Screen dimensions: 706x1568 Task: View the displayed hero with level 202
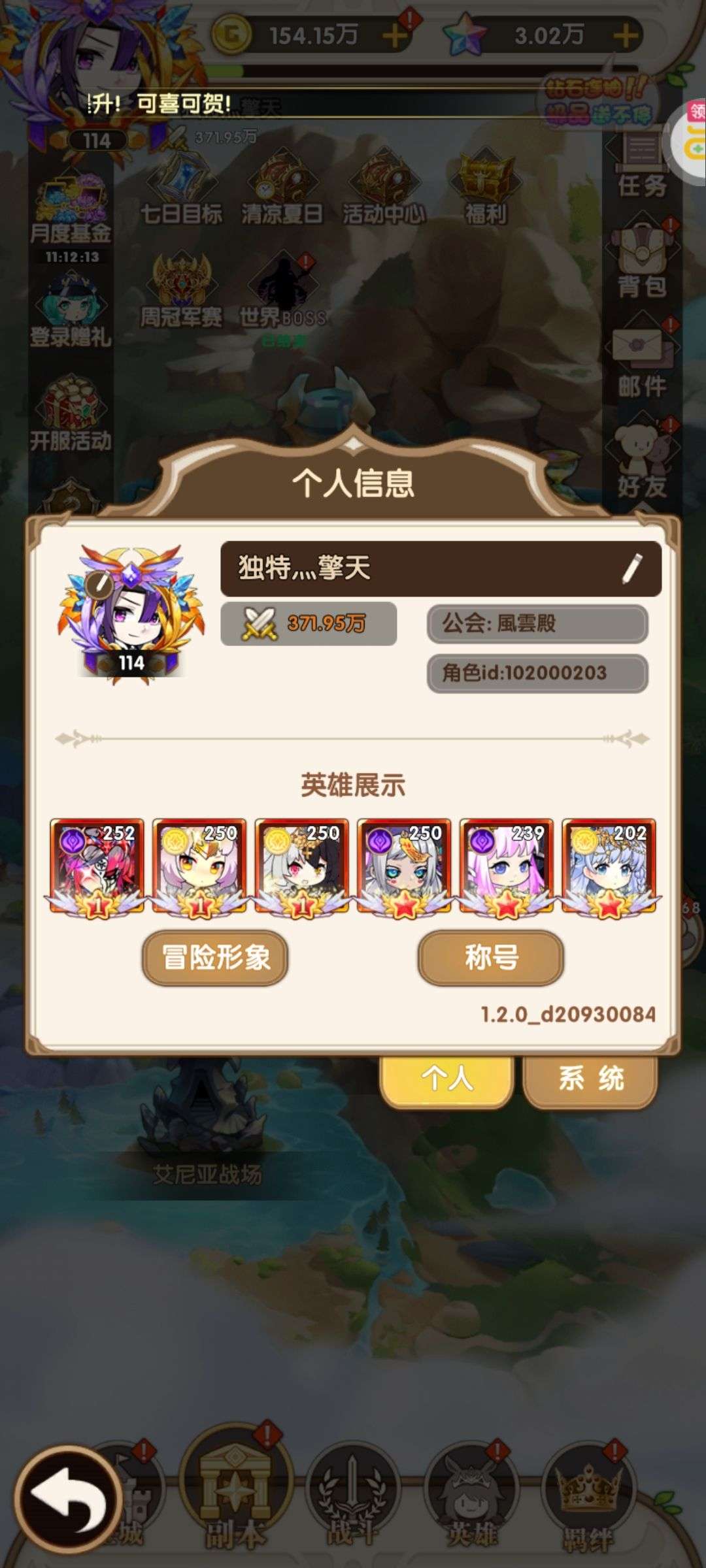point(609,867)
